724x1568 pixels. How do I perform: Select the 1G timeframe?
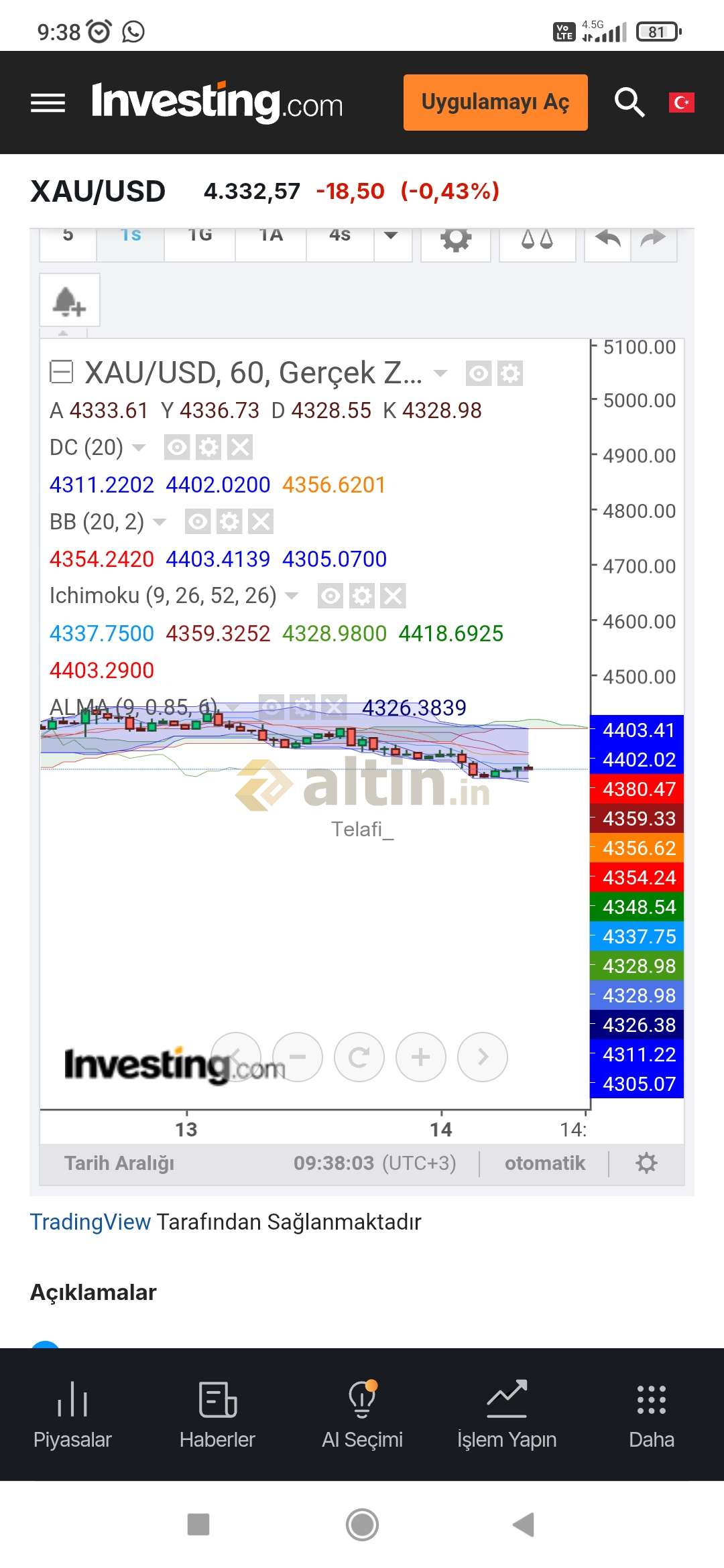coord(200,241)
